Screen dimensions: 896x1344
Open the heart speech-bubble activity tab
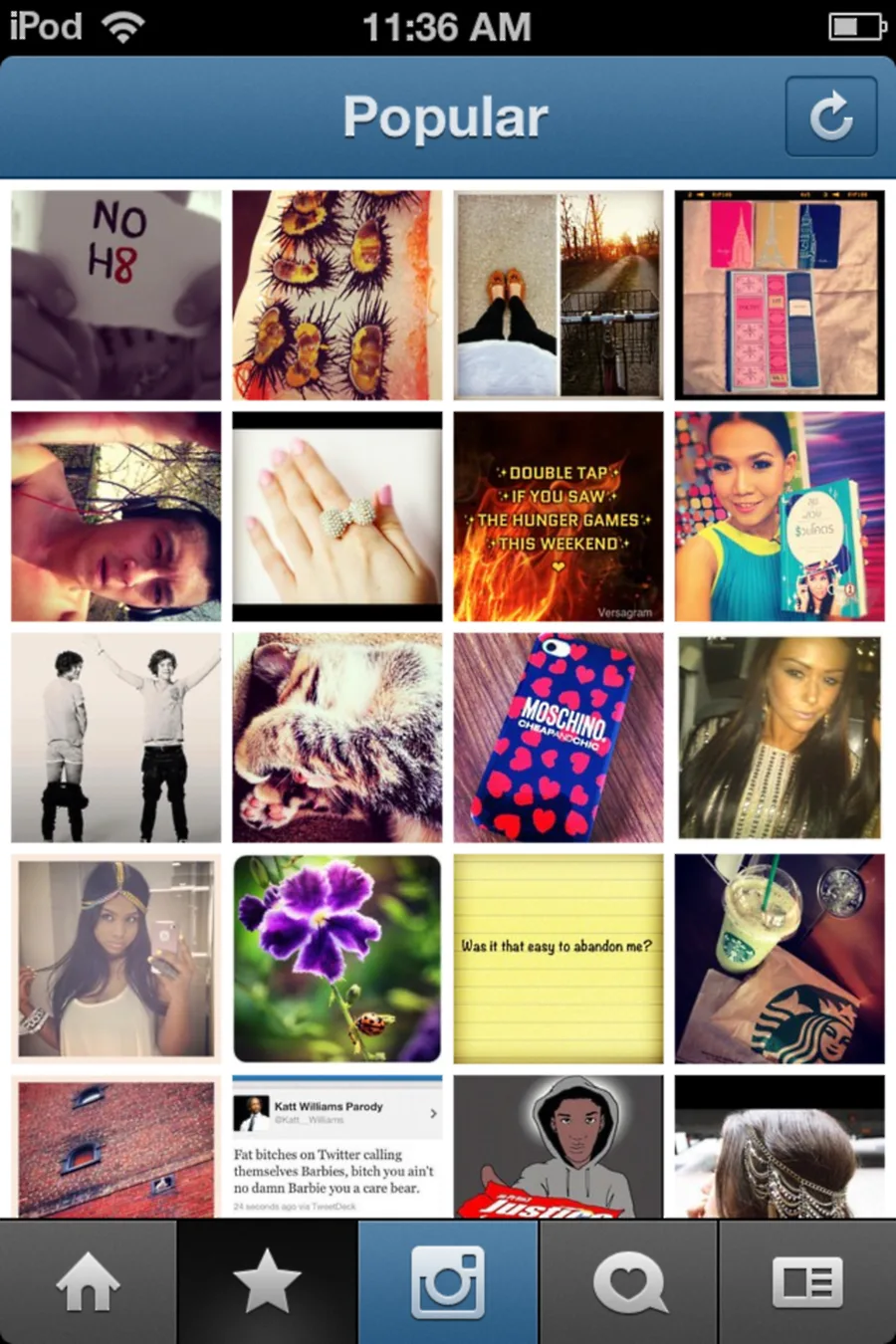tap(628, 1281)
